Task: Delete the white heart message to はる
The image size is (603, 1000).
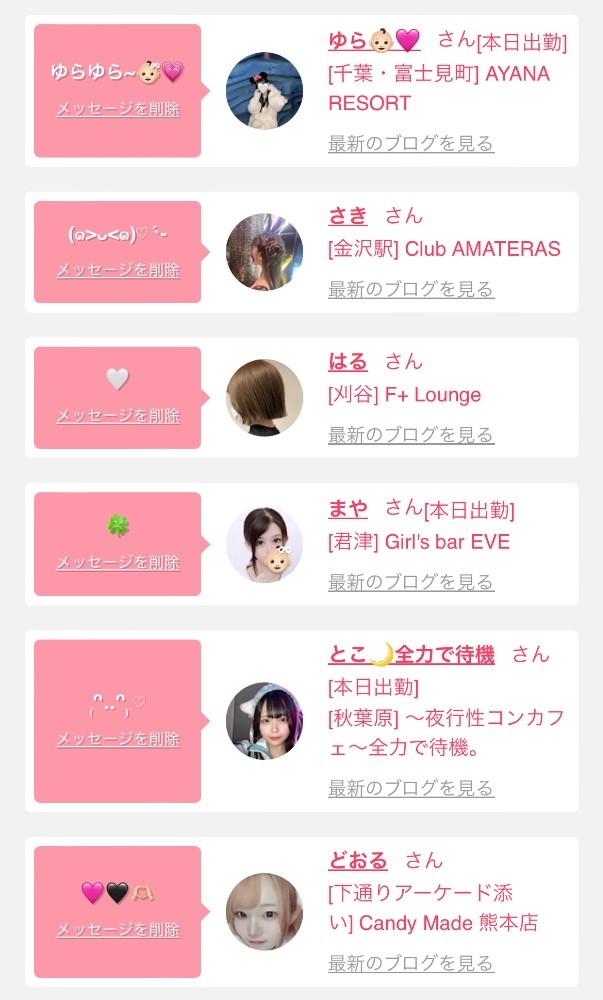Action: 118,416
